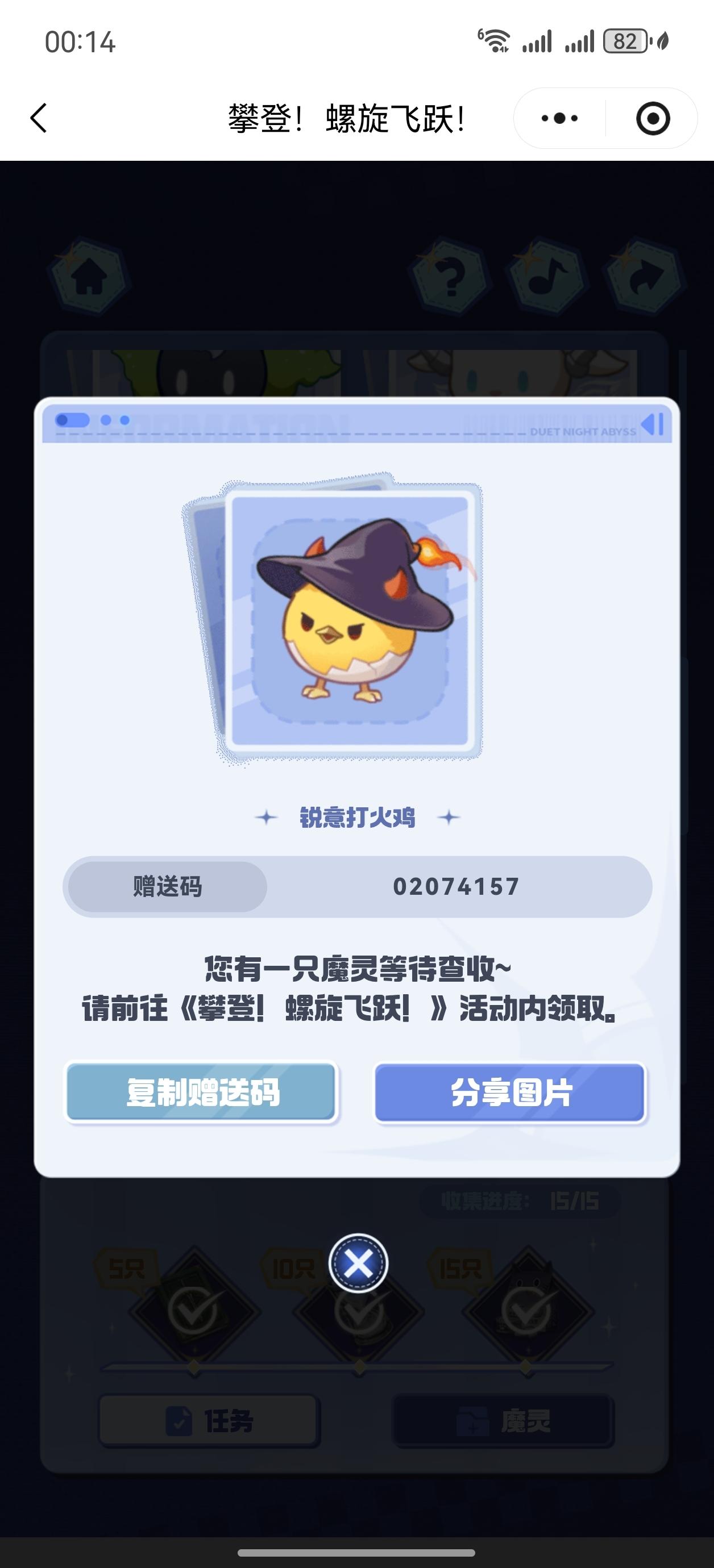Copy the gift code with 复制赠送码
Image resolution: width=714 pixels, height=1568 pixels.
(202, 1092)
